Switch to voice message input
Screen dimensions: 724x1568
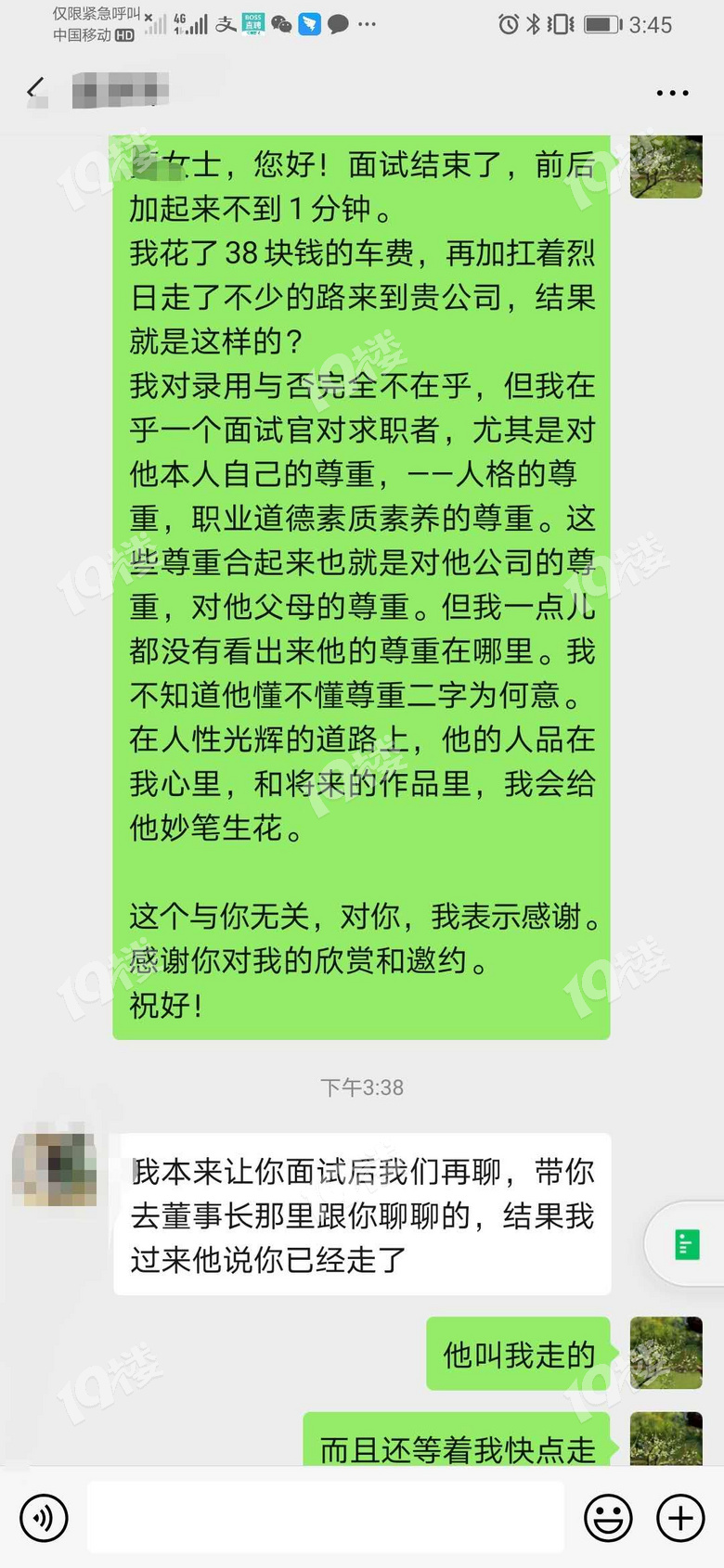tap(43, 1518)
